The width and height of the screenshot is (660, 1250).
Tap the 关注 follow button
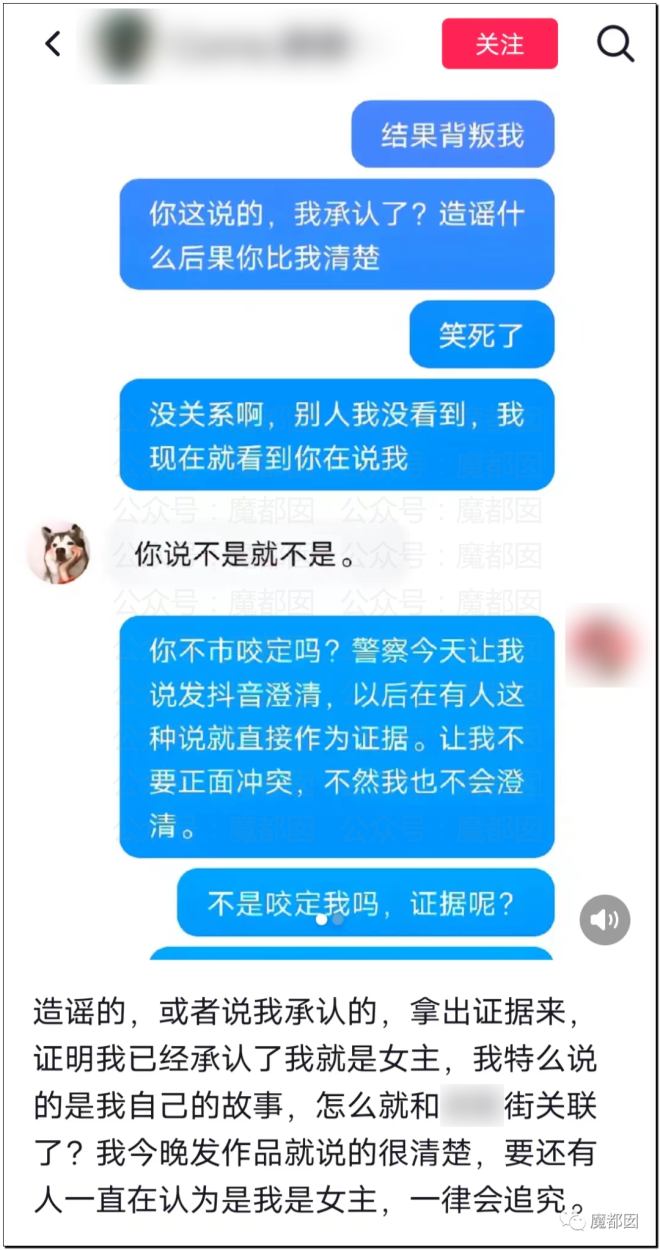[499, 44]
